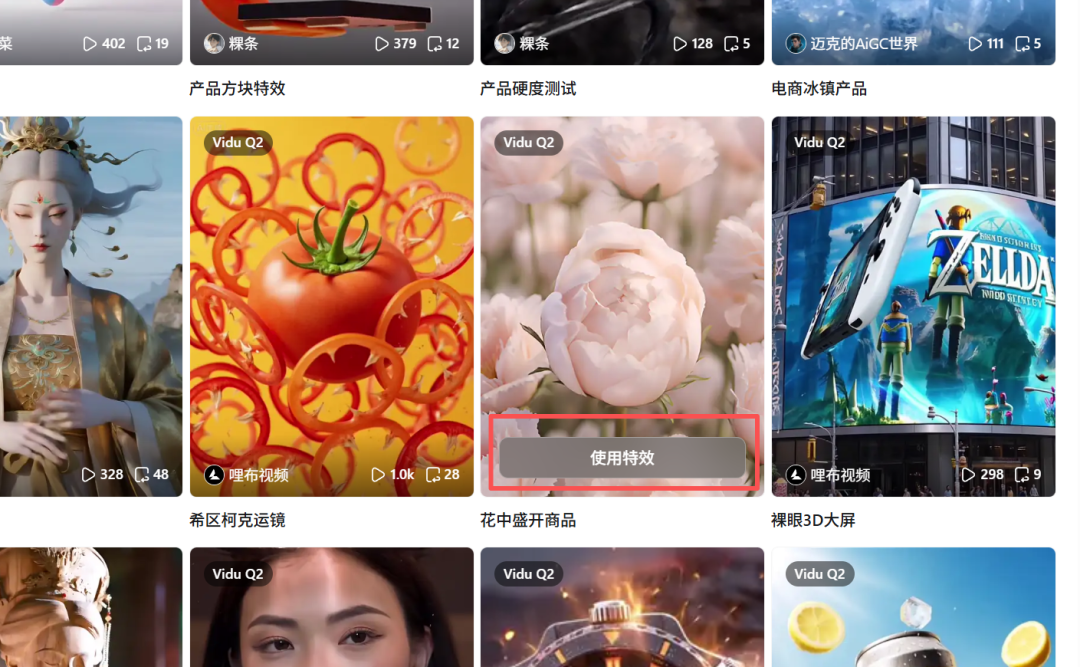Image resolution: width=1080 pixels, height=667 pixels.
Task: Open the golden statue video card
Action: (90, 610)
